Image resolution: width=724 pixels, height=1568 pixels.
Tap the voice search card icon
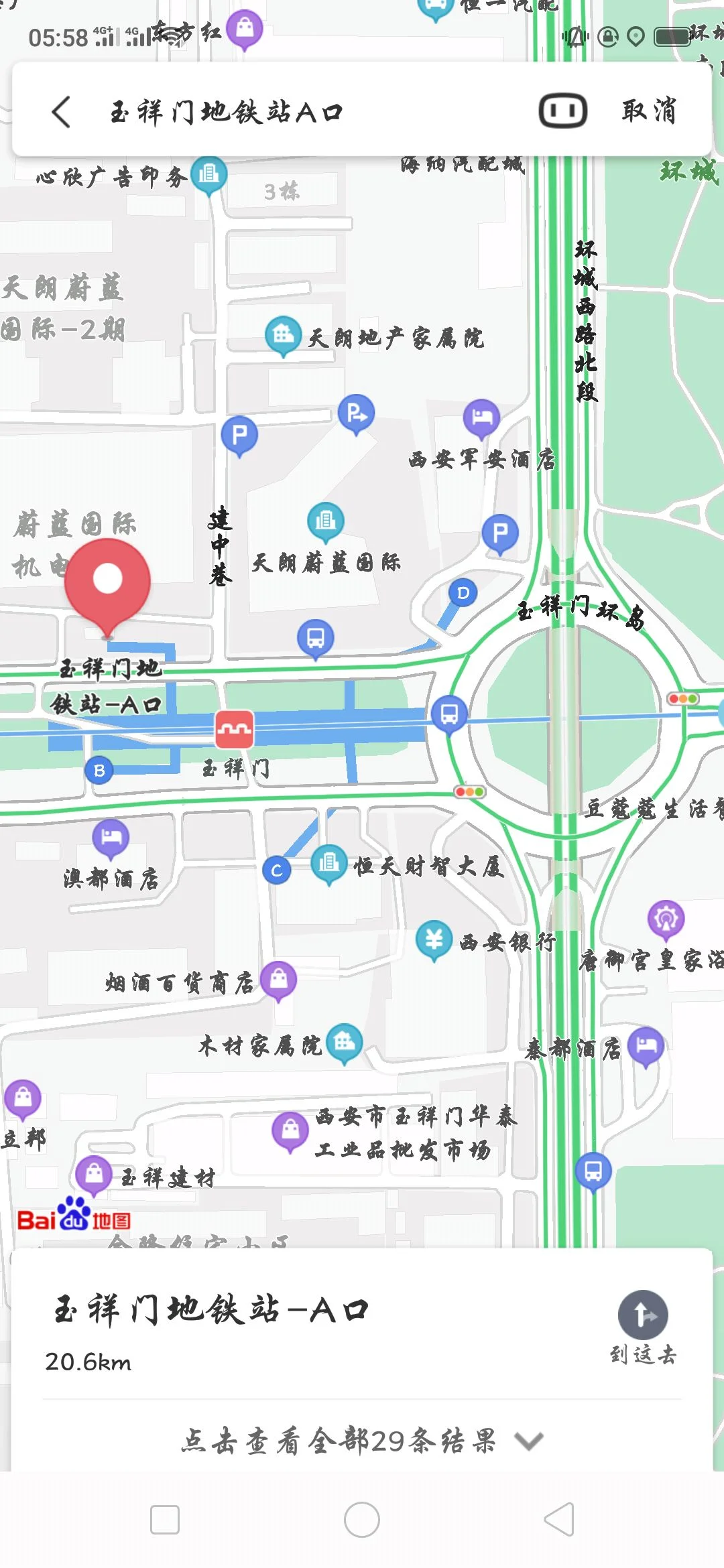(x=563, y=110)
